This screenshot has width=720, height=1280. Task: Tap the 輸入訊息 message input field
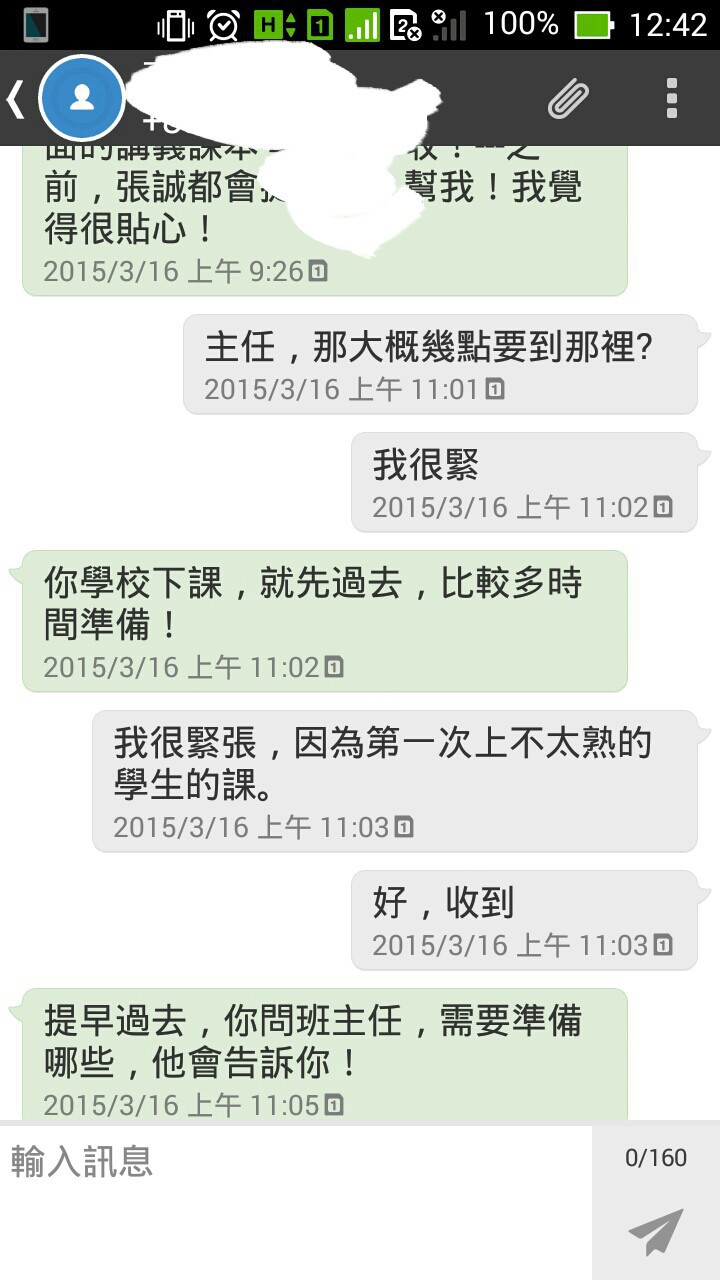[x=296, y=1201]
